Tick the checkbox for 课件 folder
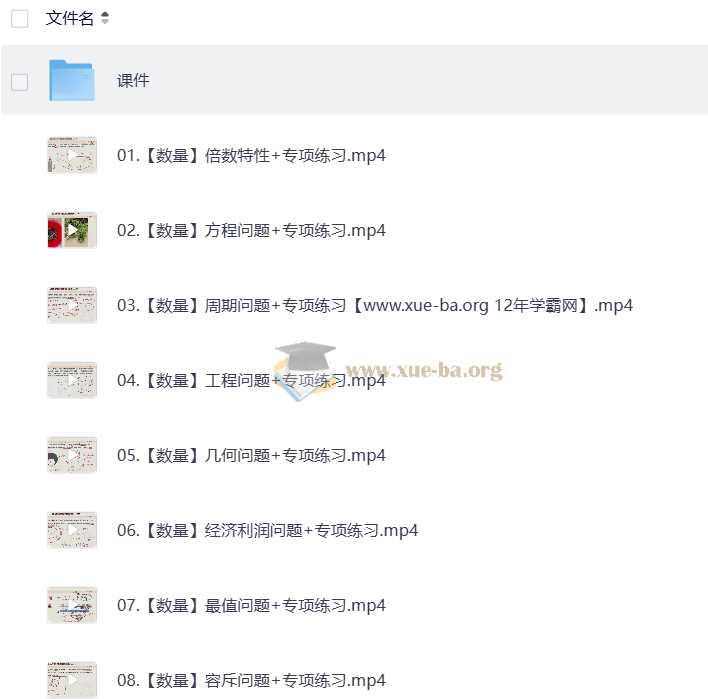The height and width of the screenshot is (699, 708). (x=20, y=81)
